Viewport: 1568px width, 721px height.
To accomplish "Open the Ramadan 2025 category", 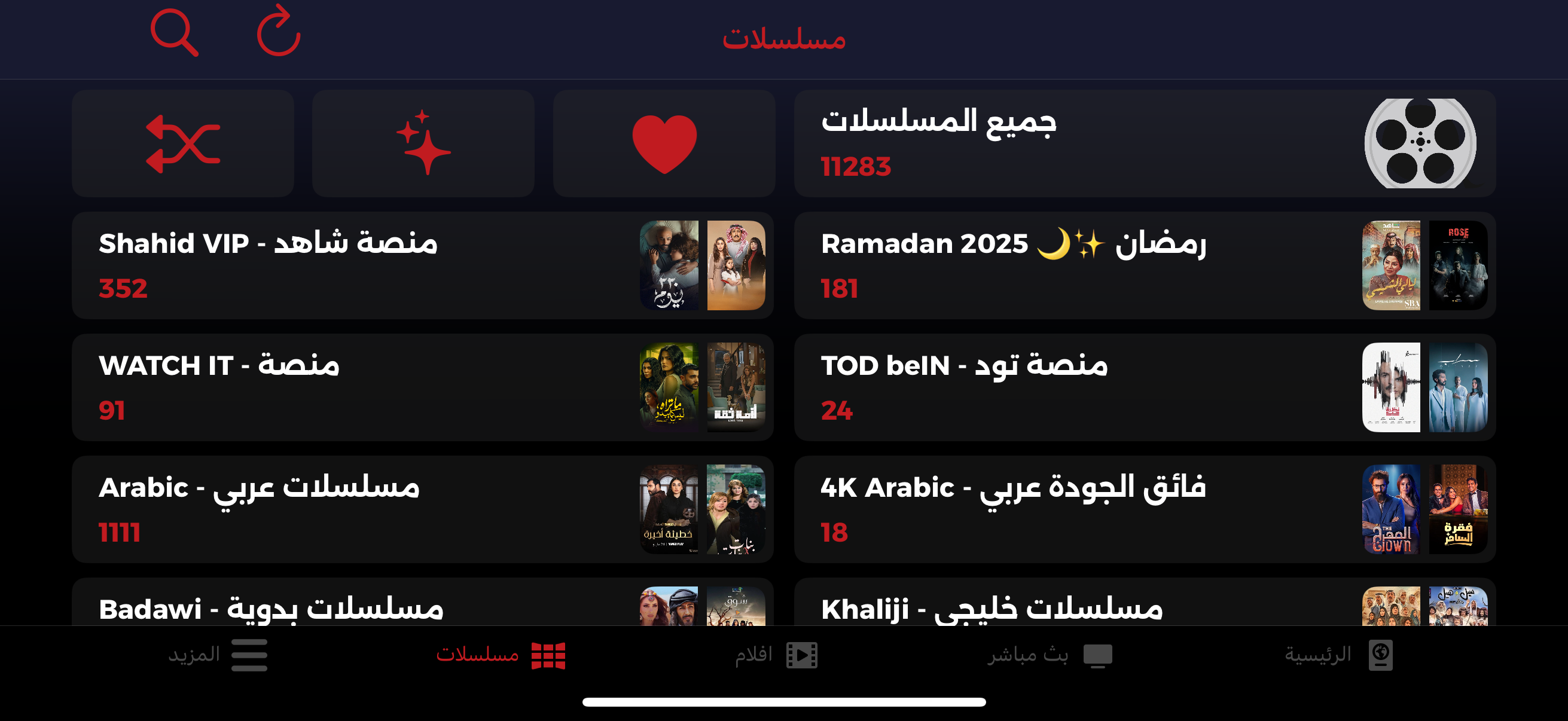I will coord(1145,265).
